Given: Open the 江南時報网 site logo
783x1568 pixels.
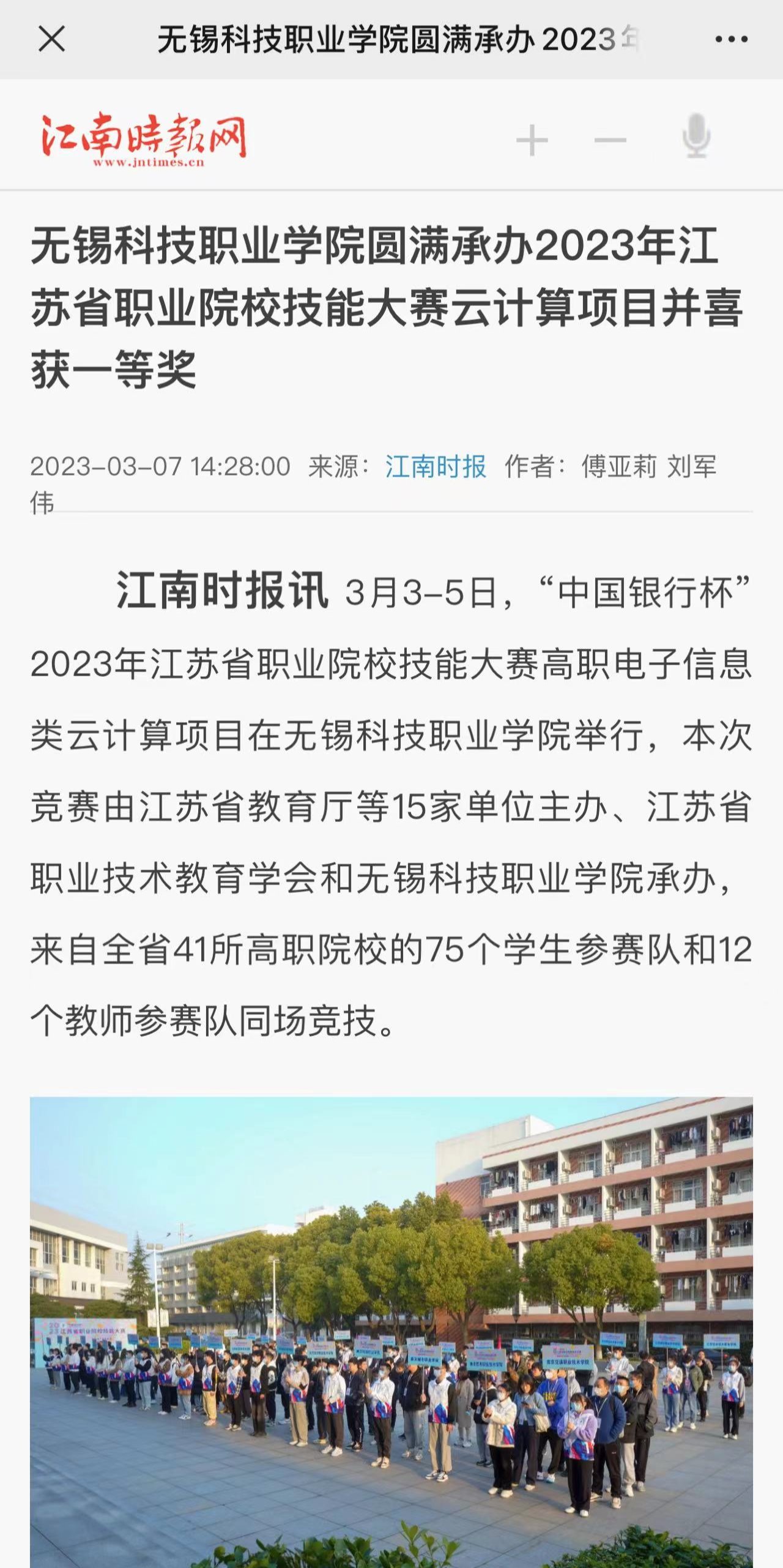Looking at the screenshot, I should pos(144,140).
